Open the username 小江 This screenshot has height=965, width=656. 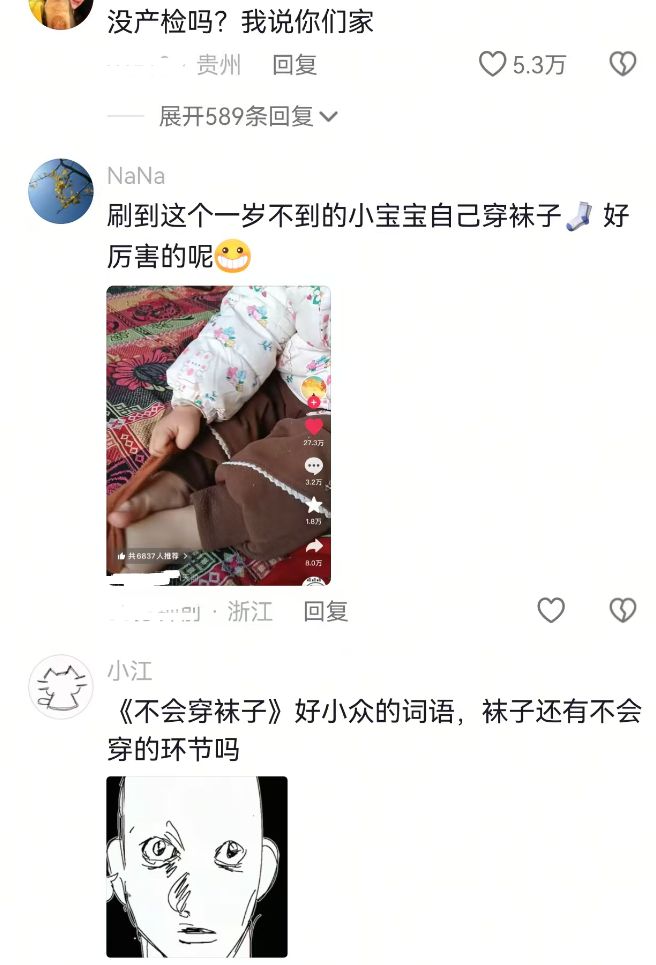129,671
